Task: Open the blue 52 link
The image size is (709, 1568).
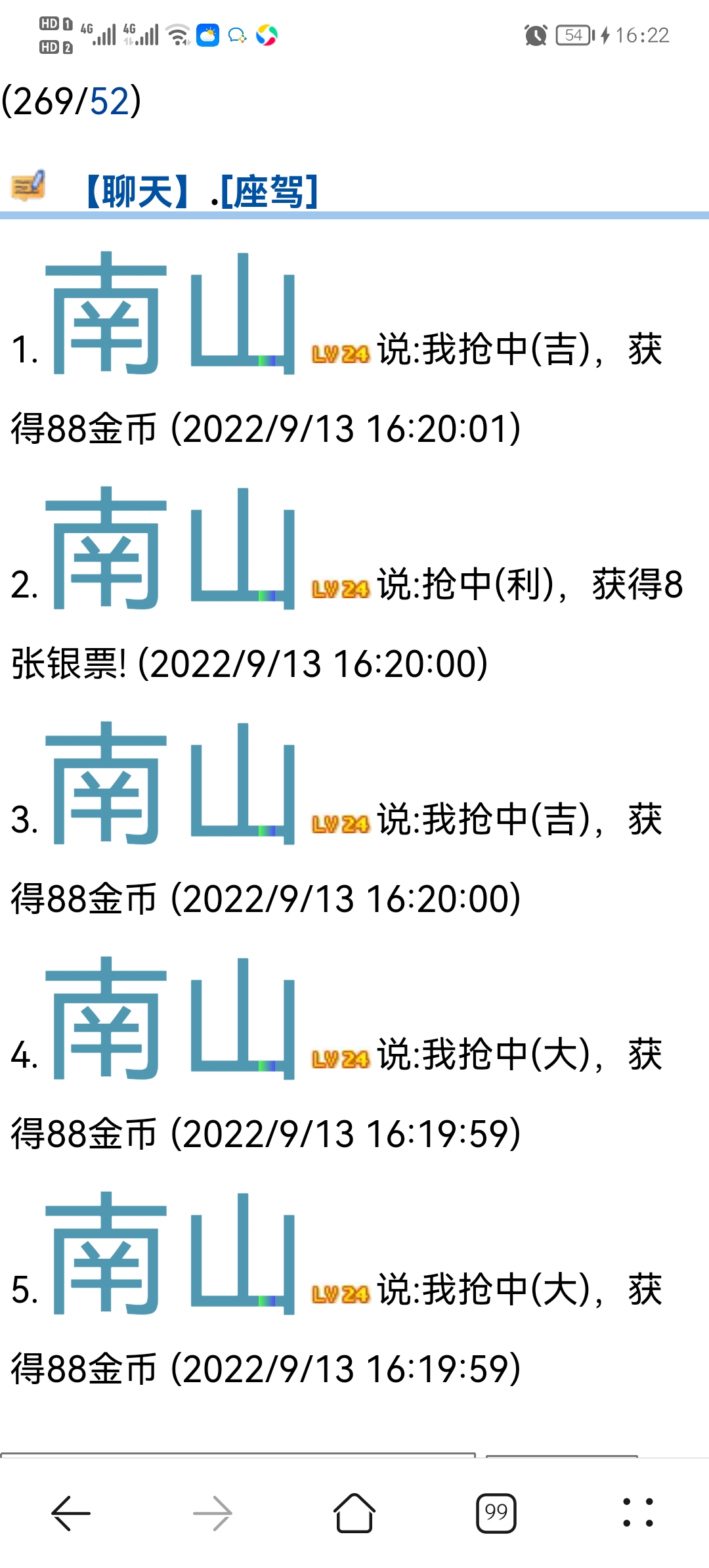Action: [109, 102]
